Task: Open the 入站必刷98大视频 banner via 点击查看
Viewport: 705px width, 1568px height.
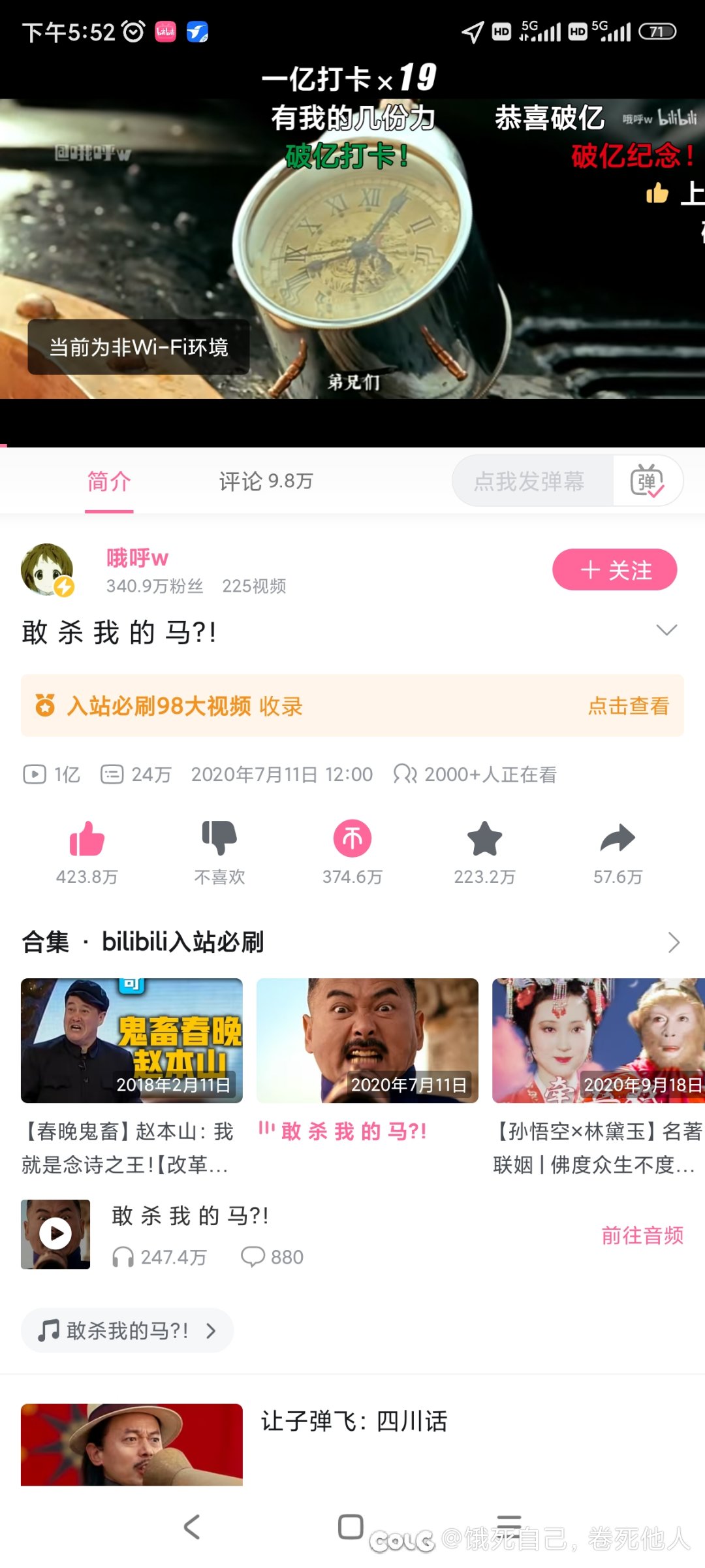Action: click(628, 706)
